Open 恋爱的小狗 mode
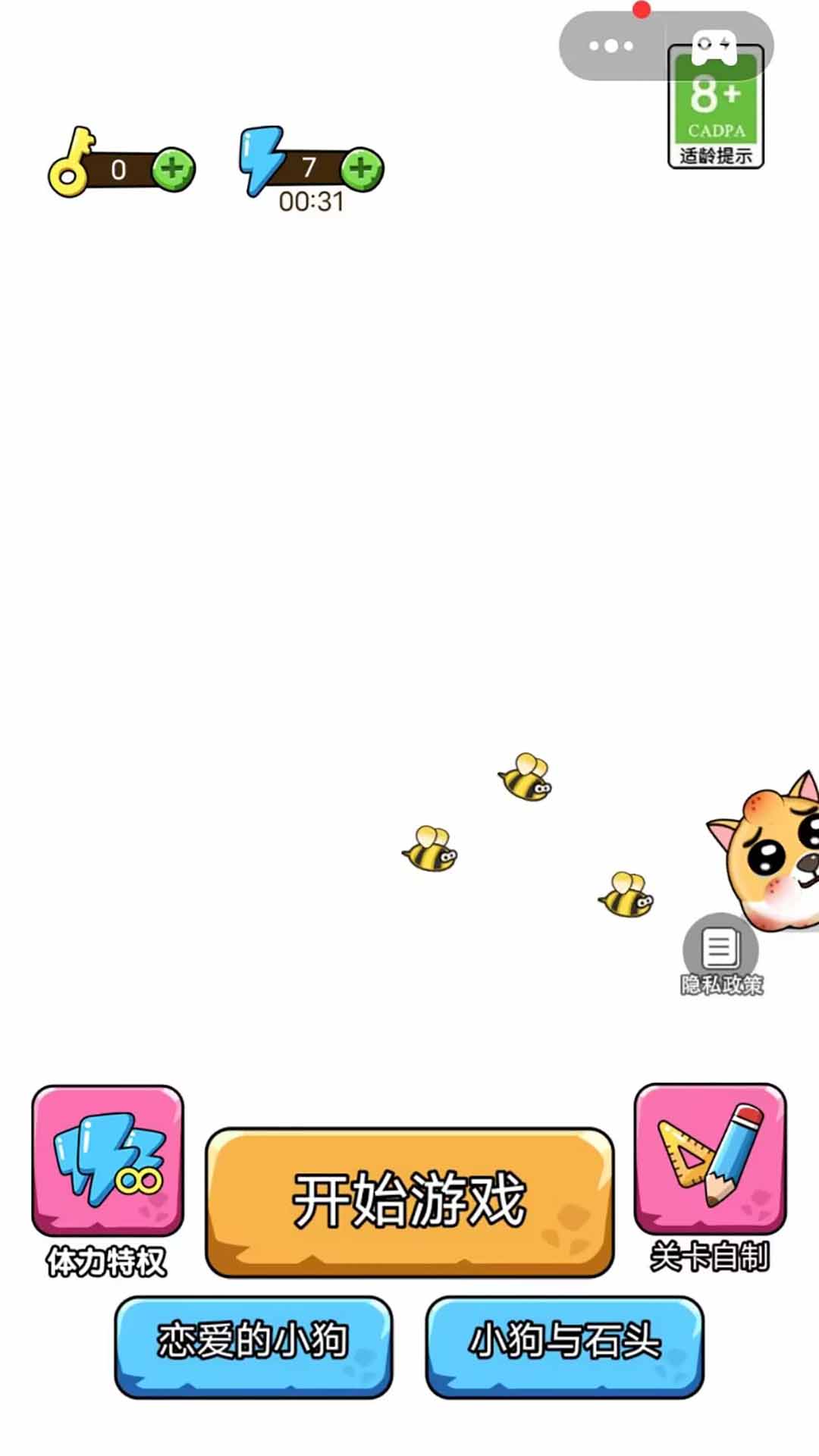 [x=253, y=1346]
